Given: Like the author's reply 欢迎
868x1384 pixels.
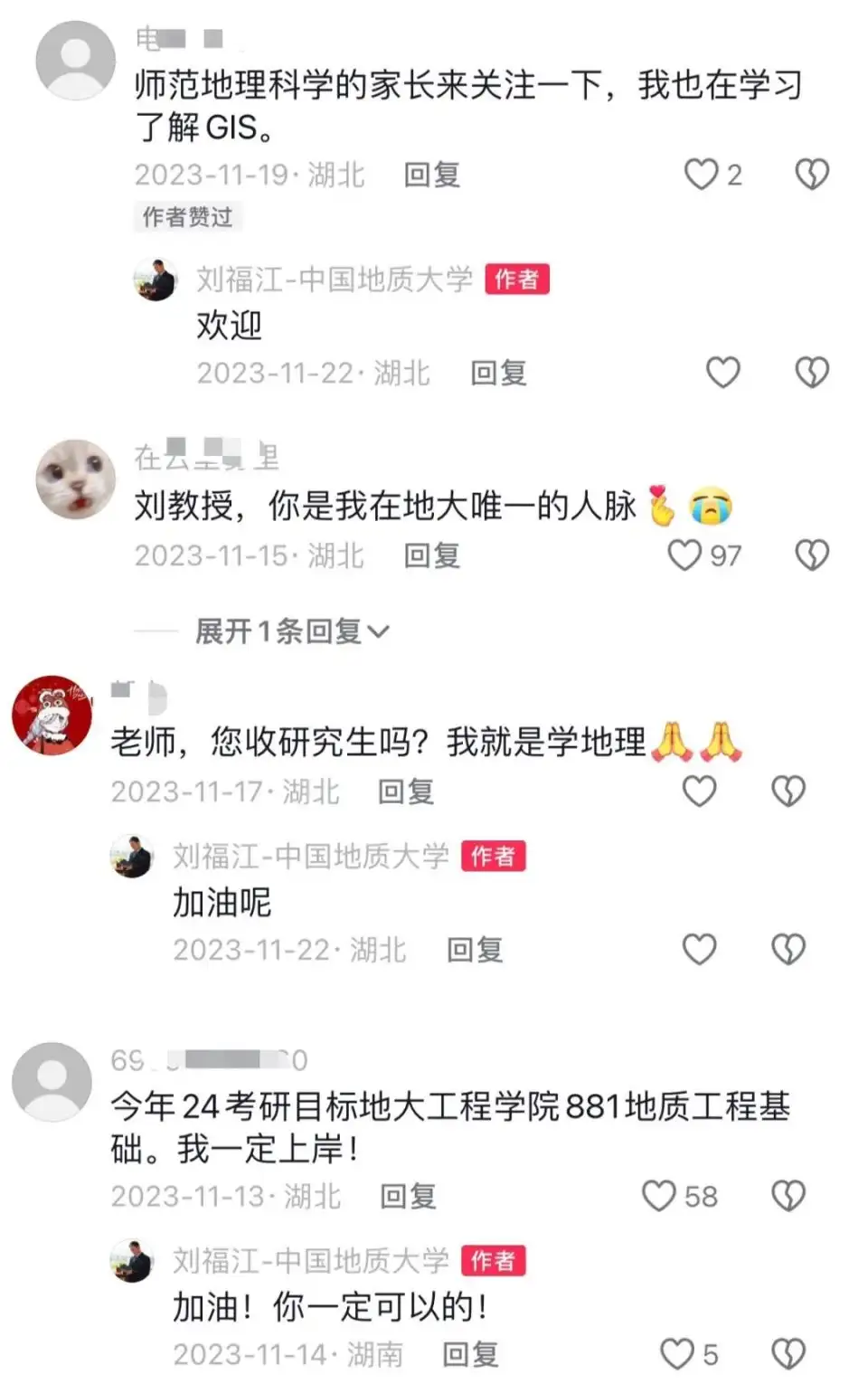Looking at the screenshot, I should click(722, 373).
